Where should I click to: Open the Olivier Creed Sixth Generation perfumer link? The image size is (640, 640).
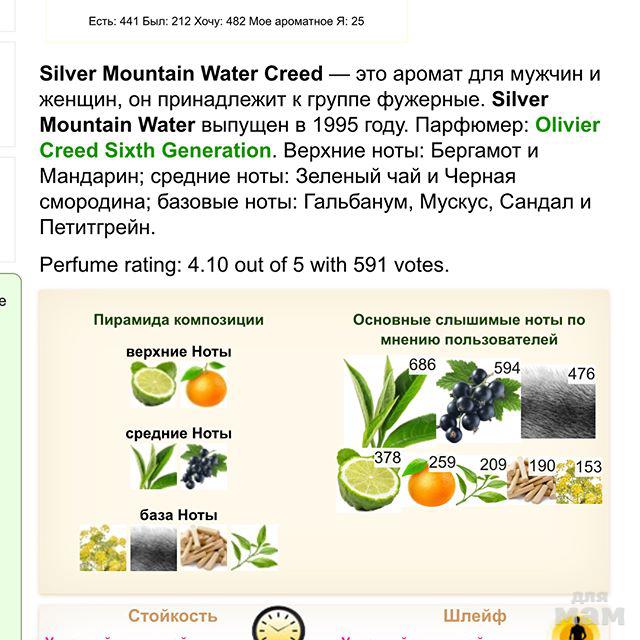pos(154,151)
